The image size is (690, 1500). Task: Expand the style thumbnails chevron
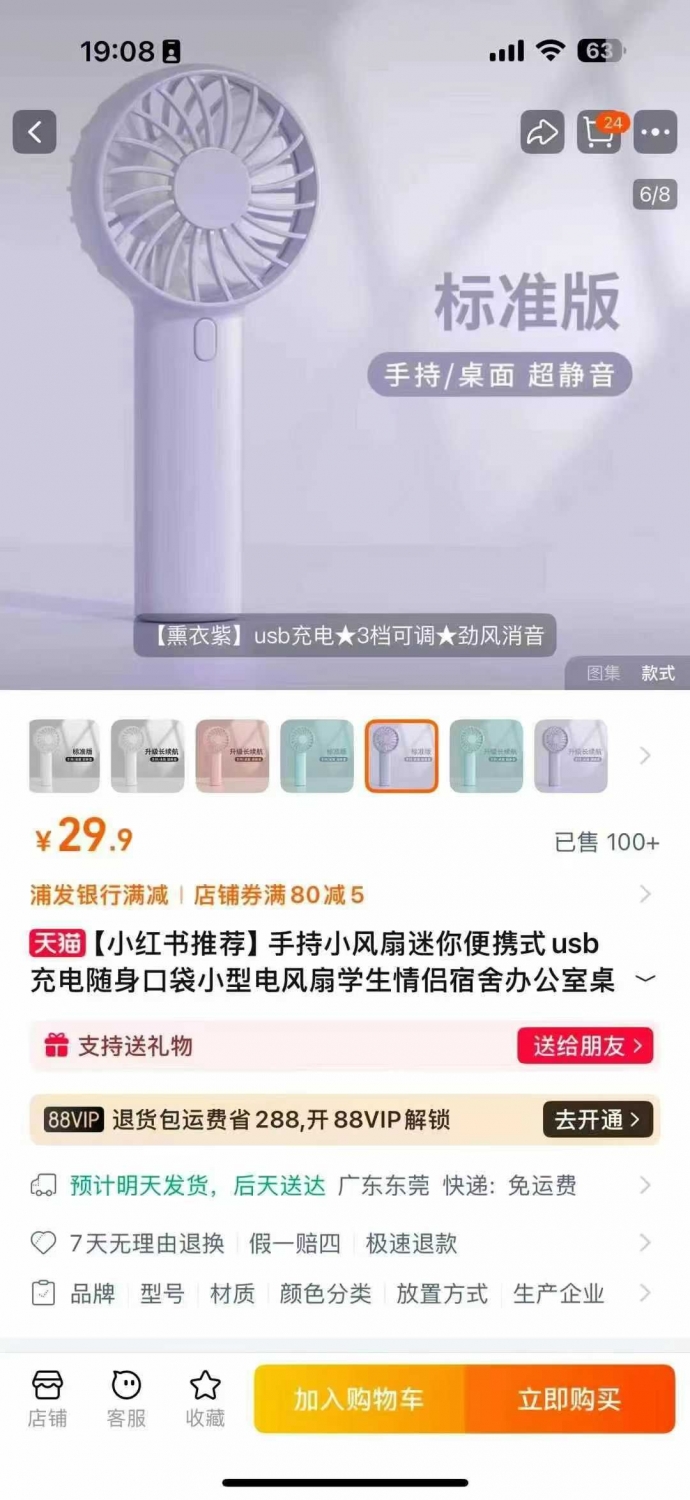click(645, 756)
